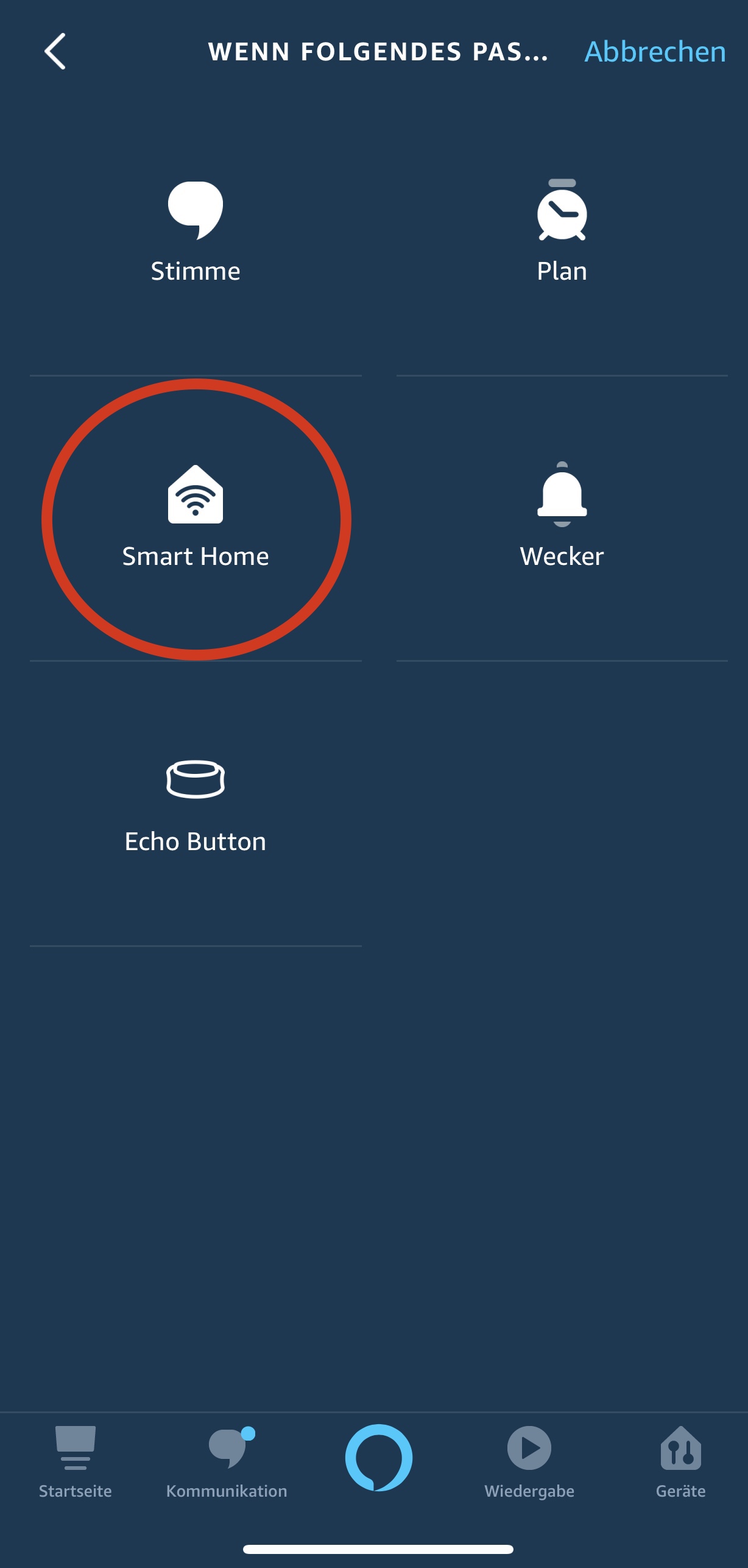The height and width of the screenshot is (1568, 748).
Task: Choose Stimme as the trigger
Action: point(196,232)
